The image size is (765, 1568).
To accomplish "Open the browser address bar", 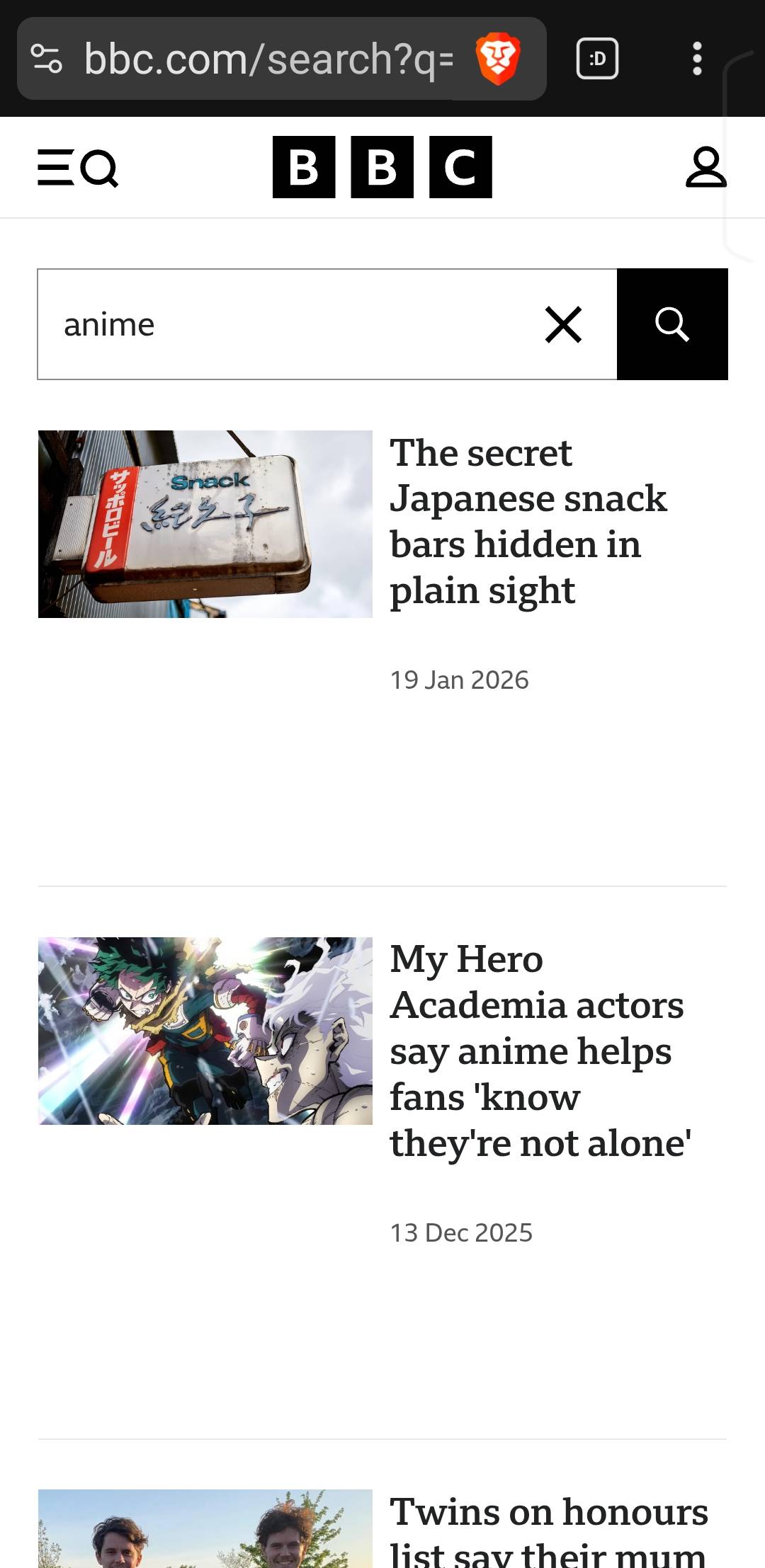I will click(x=269, y=59).
